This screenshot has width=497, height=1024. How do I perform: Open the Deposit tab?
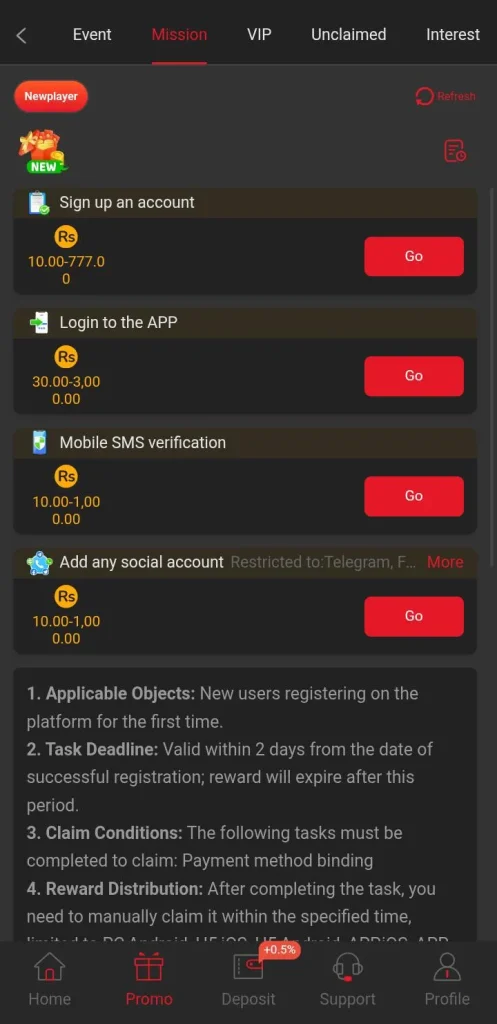tap(248, 980)
